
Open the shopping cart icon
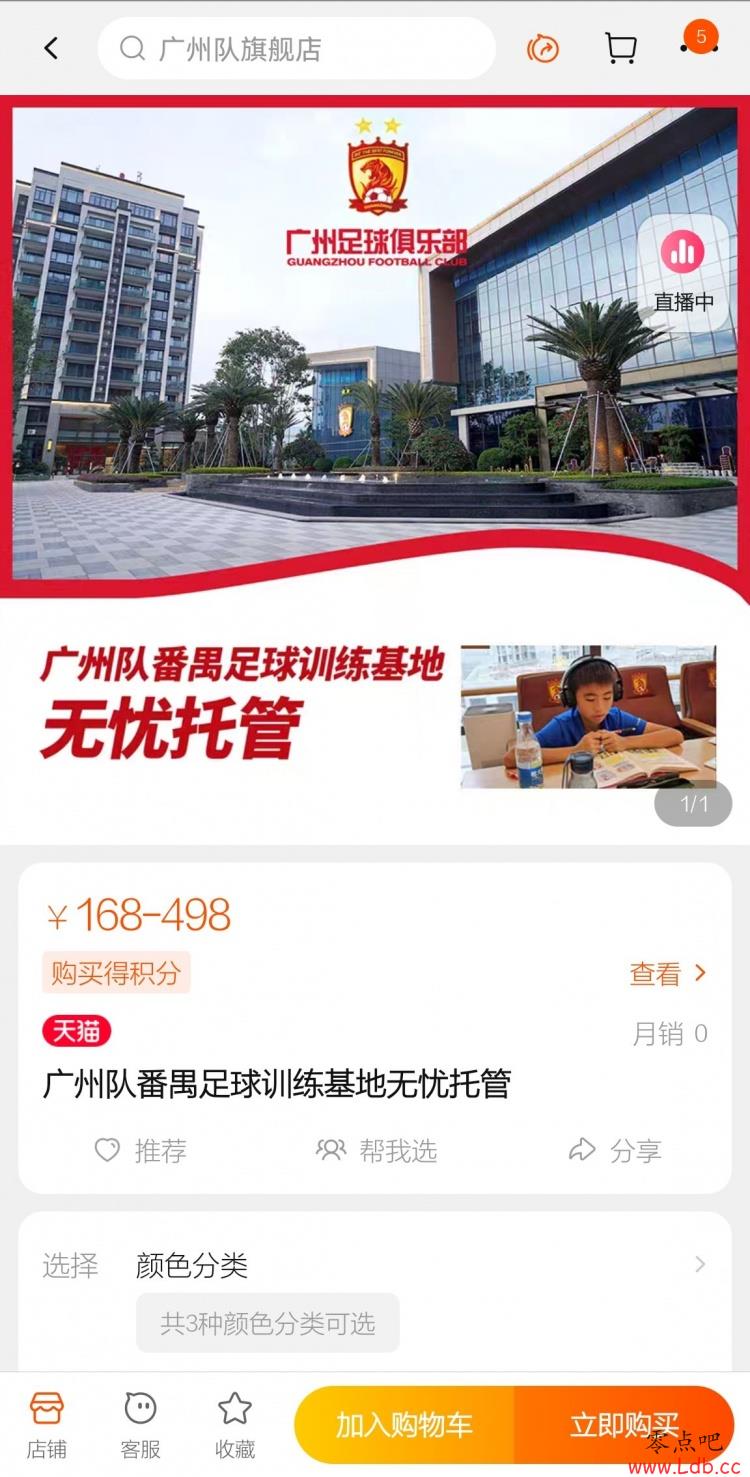(x=621, y=48)
